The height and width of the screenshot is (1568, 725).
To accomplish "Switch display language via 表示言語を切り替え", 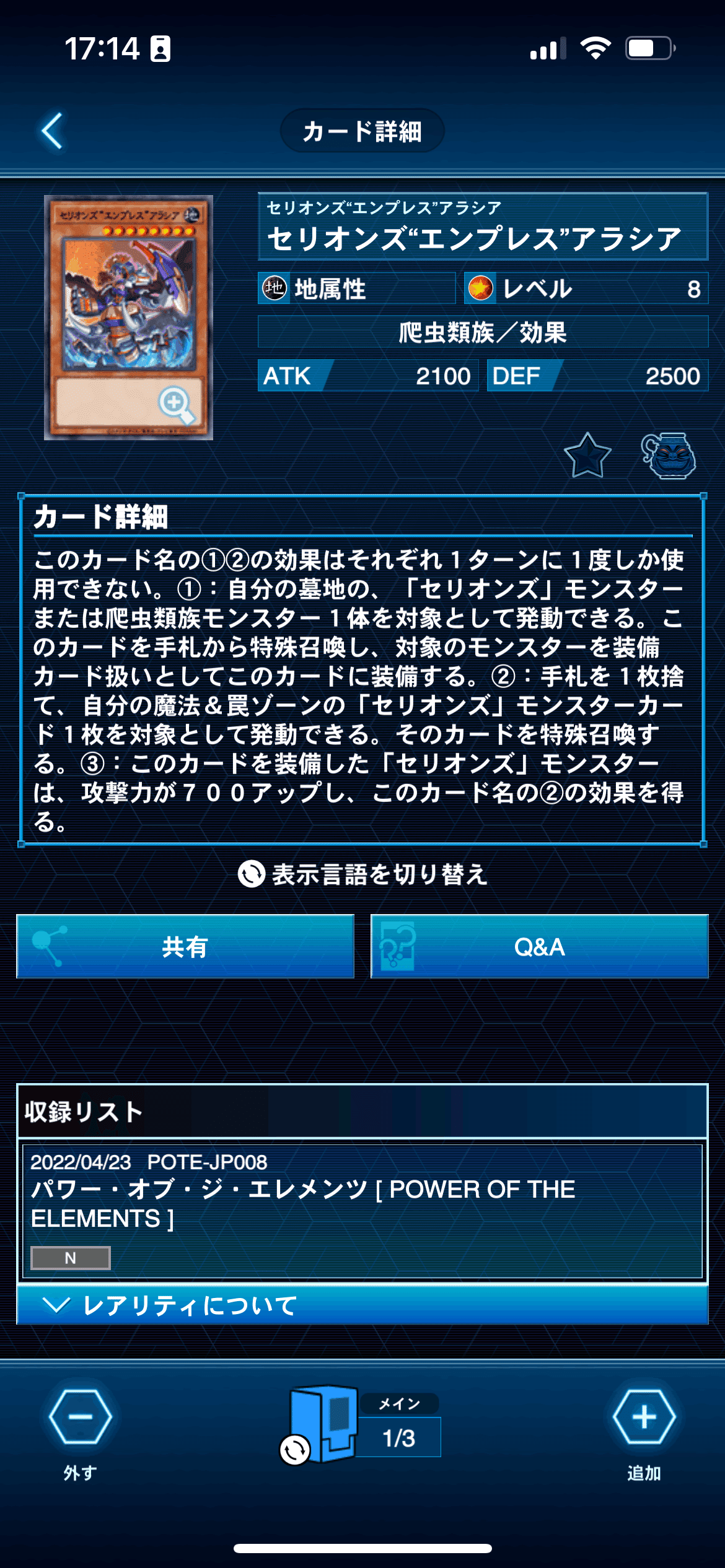I will click(x=362, y=874).
